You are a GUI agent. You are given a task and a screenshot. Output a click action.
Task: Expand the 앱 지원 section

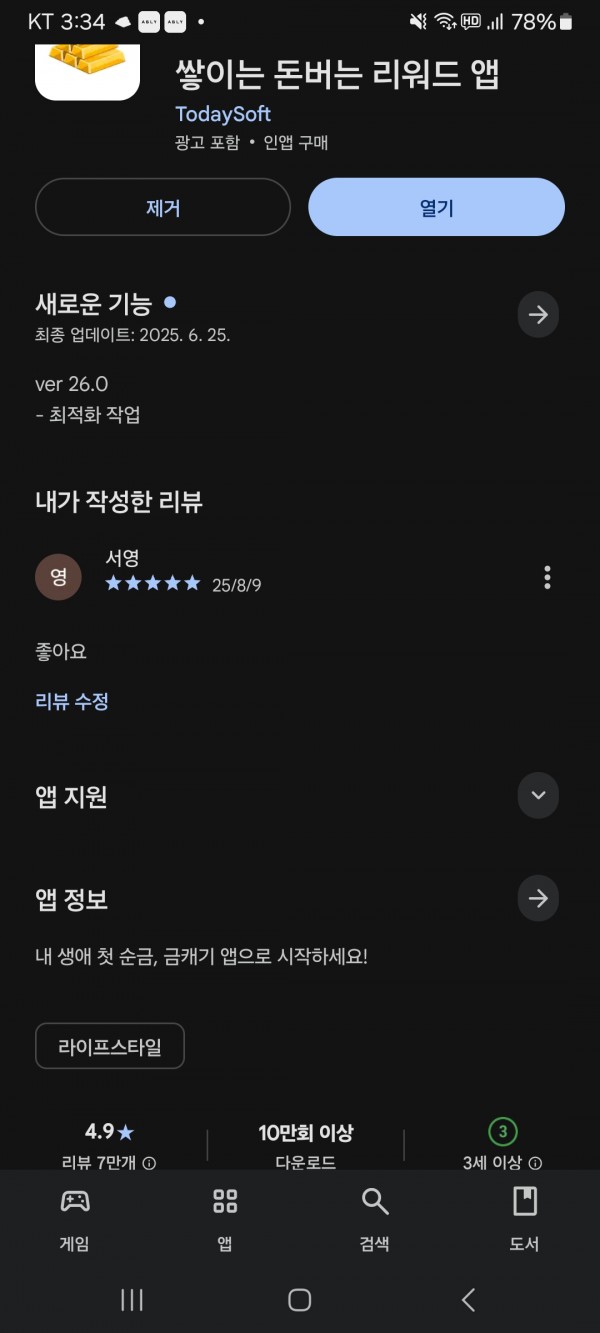tap(538, 796)
